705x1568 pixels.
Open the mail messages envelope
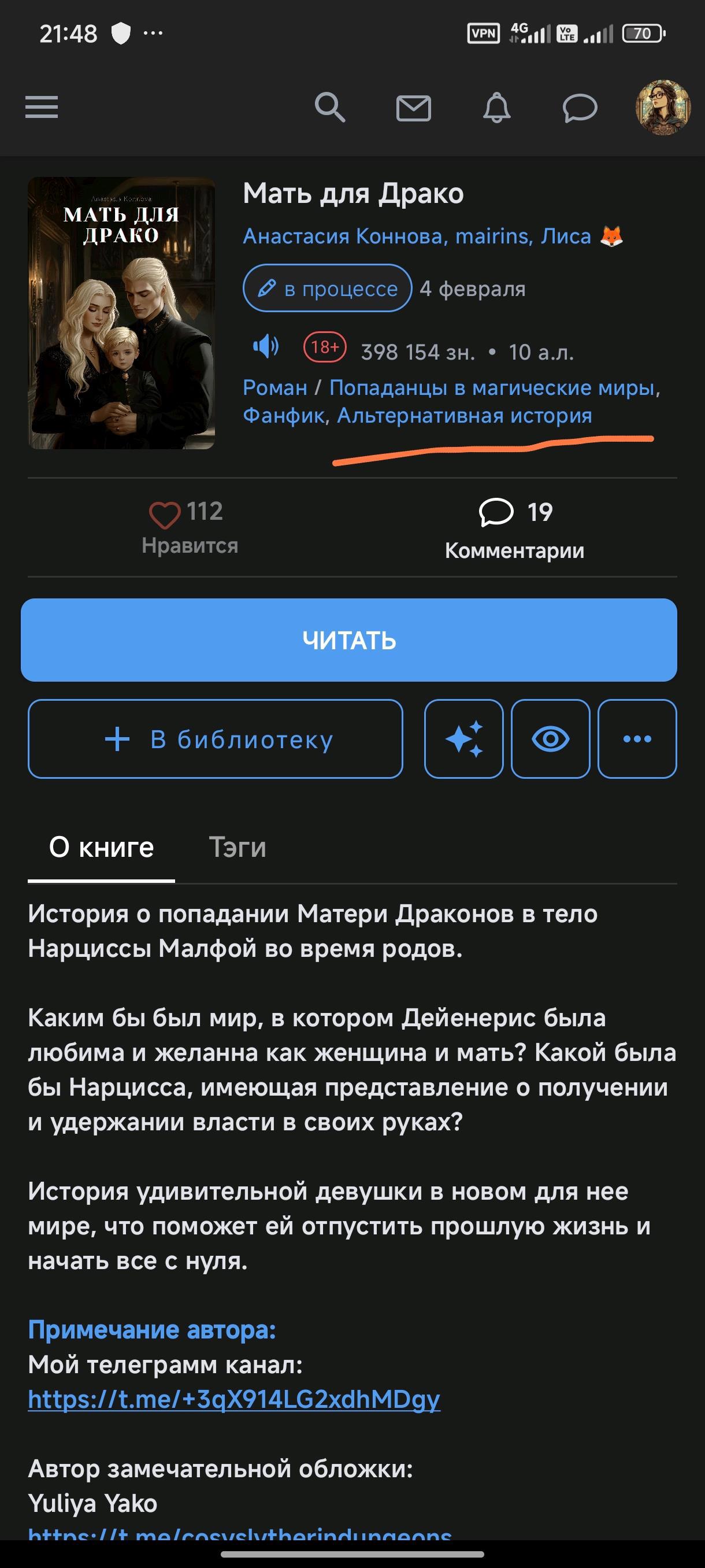pyautogui.click(x=414, y=108)
